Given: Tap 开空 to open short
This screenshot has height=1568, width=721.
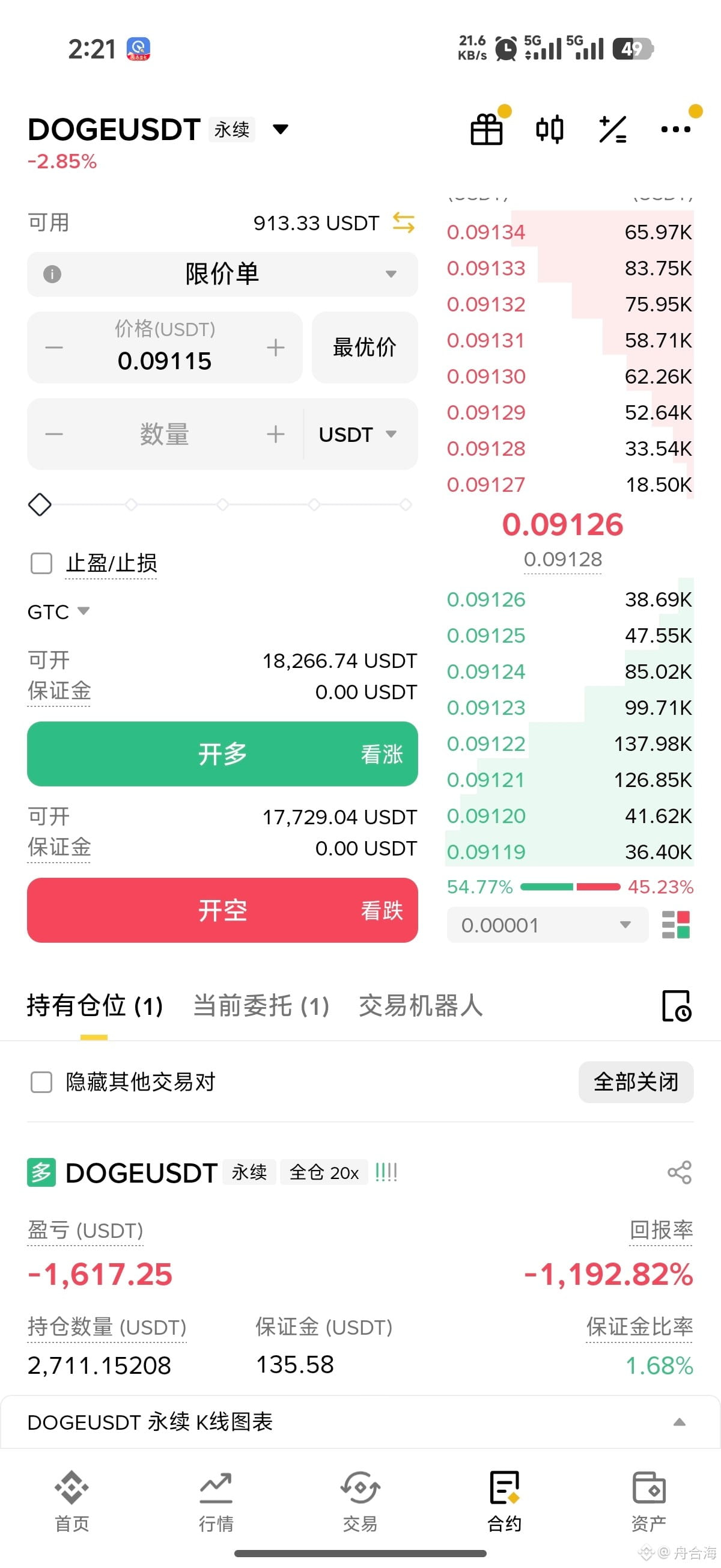Looking at the screenshot, I should click(223, 910).
